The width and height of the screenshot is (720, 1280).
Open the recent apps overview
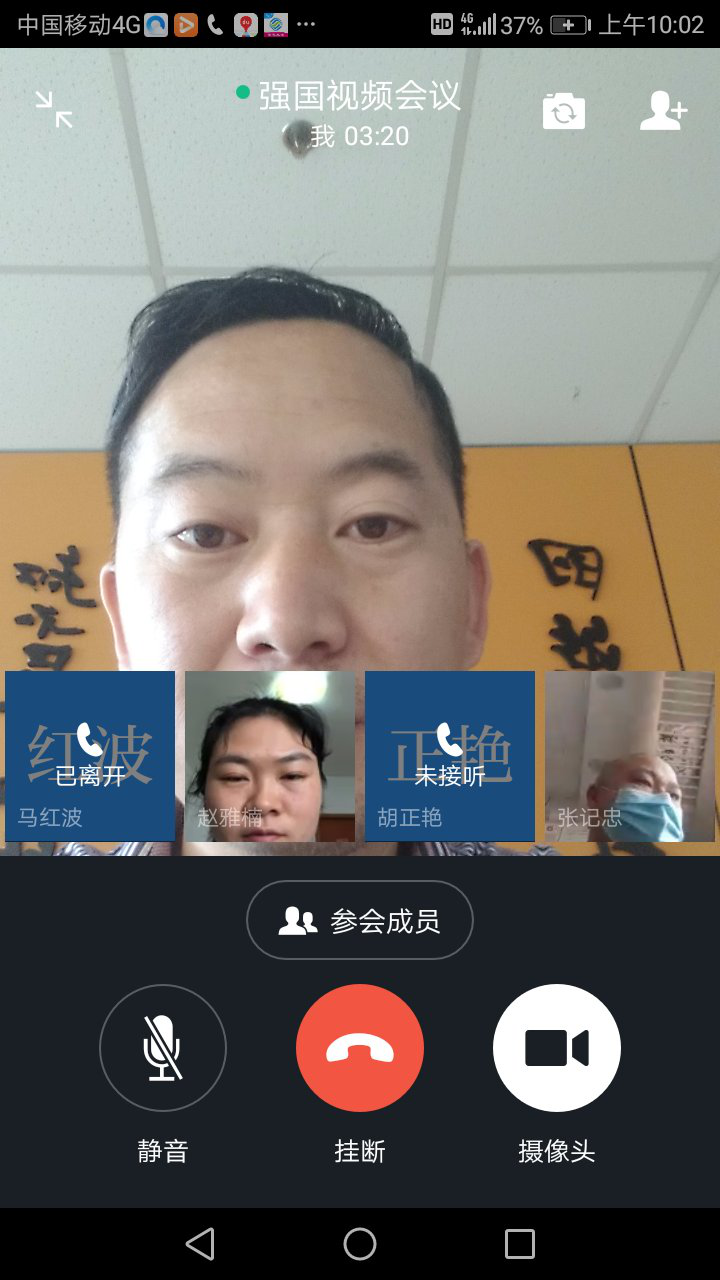pyautogui.click(x=520, y=1244)
